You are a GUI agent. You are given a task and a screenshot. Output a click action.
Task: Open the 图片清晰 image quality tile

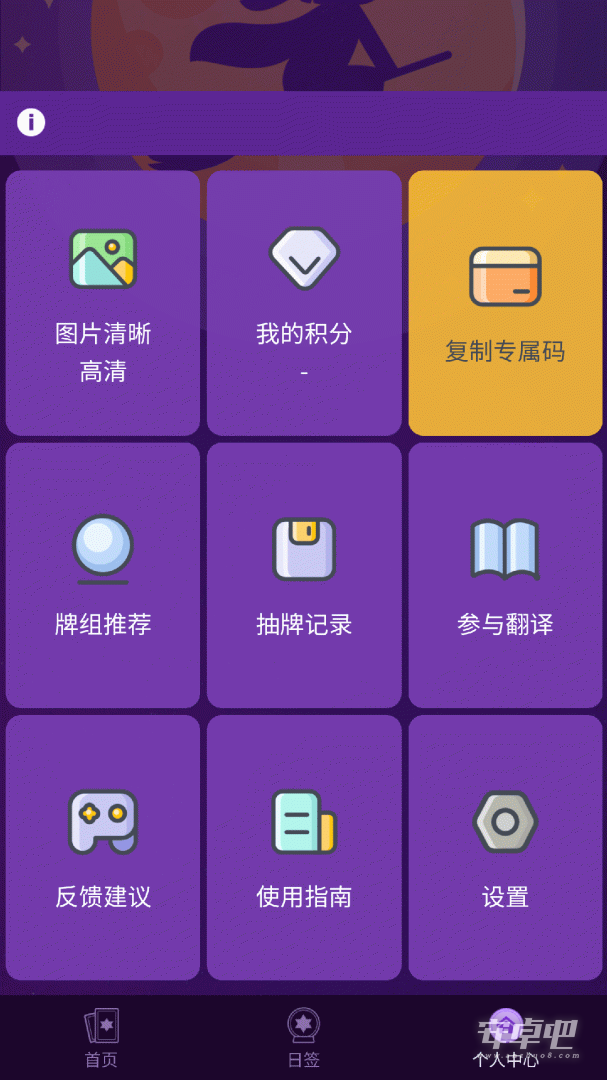[x=103, y=303]
